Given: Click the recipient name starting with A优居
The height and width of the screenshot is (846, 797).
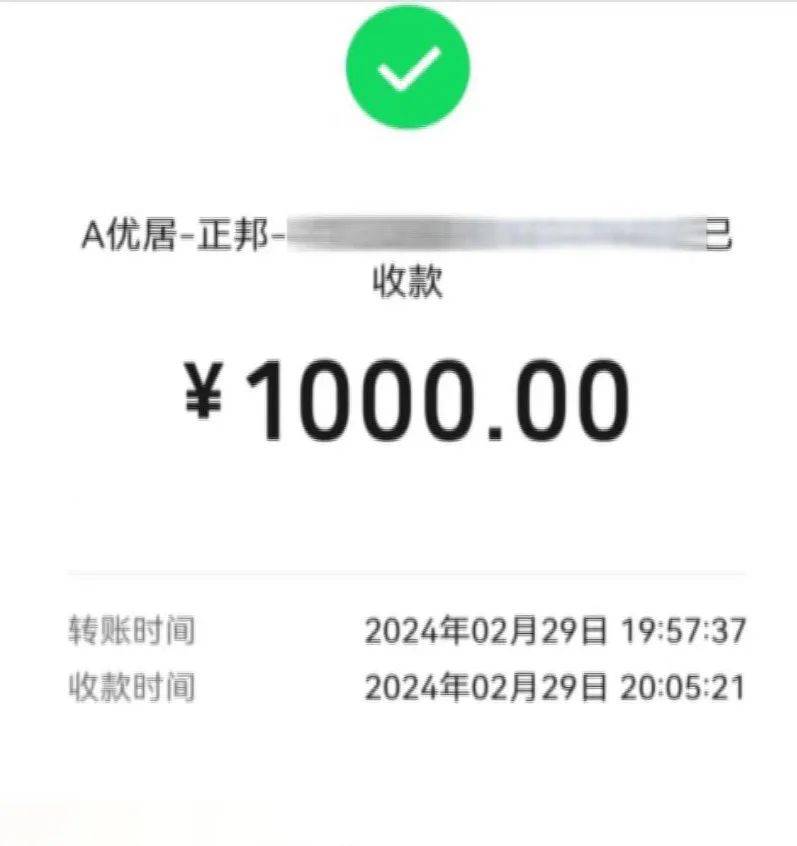Looking at the screenshot, I should tap(130, 231).
